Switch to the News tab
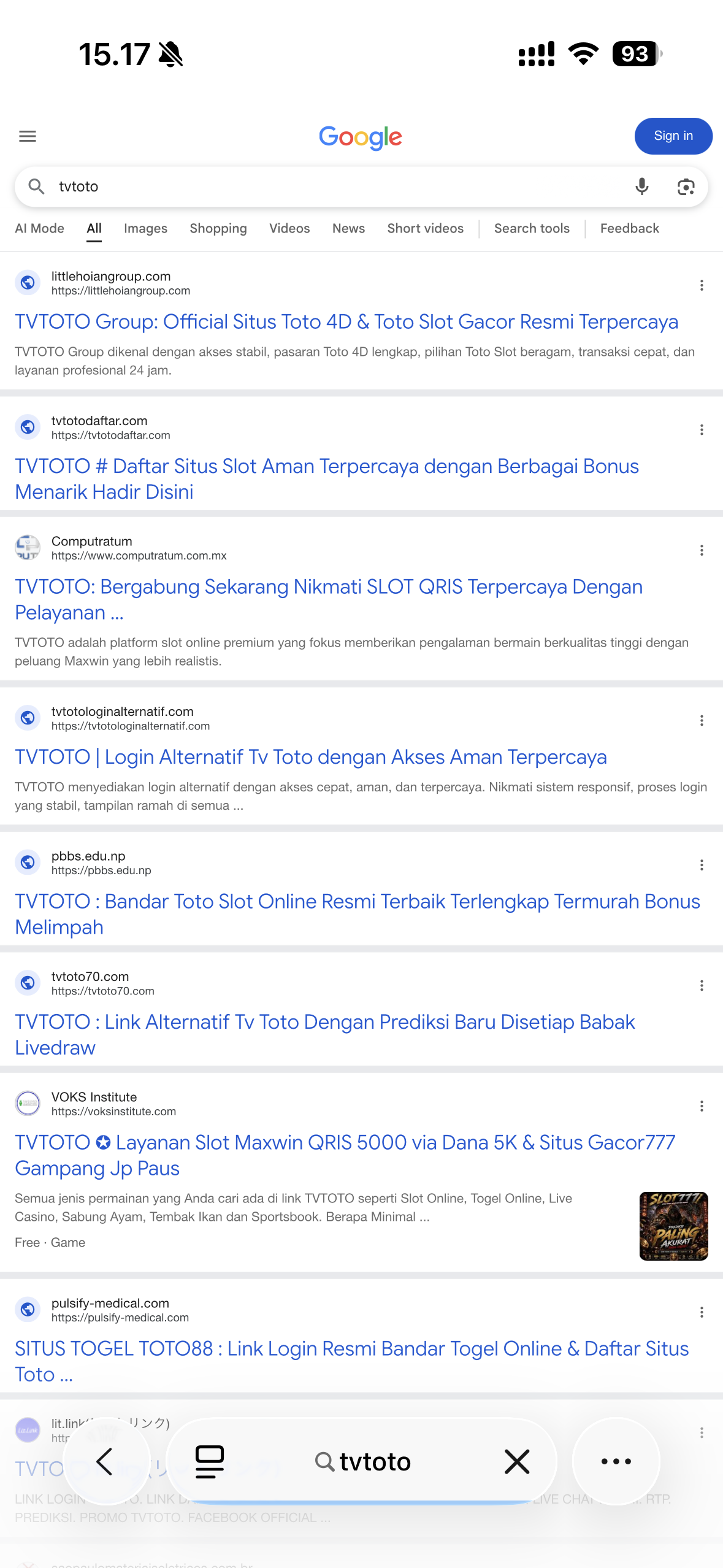This screenshot has height=1568, width=723. click(348, 228)
